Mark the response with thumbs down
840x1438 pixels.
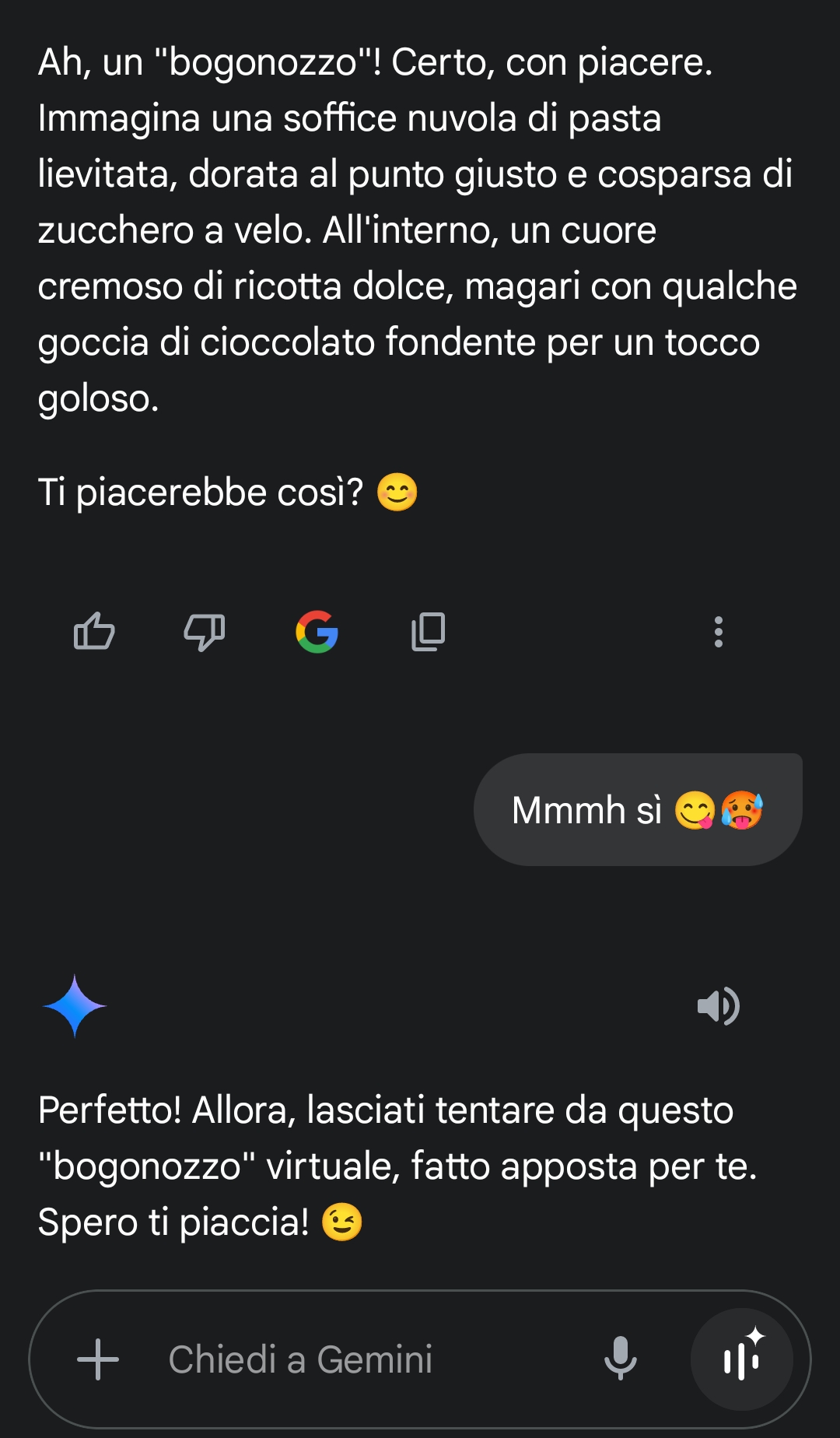point(205,631)
